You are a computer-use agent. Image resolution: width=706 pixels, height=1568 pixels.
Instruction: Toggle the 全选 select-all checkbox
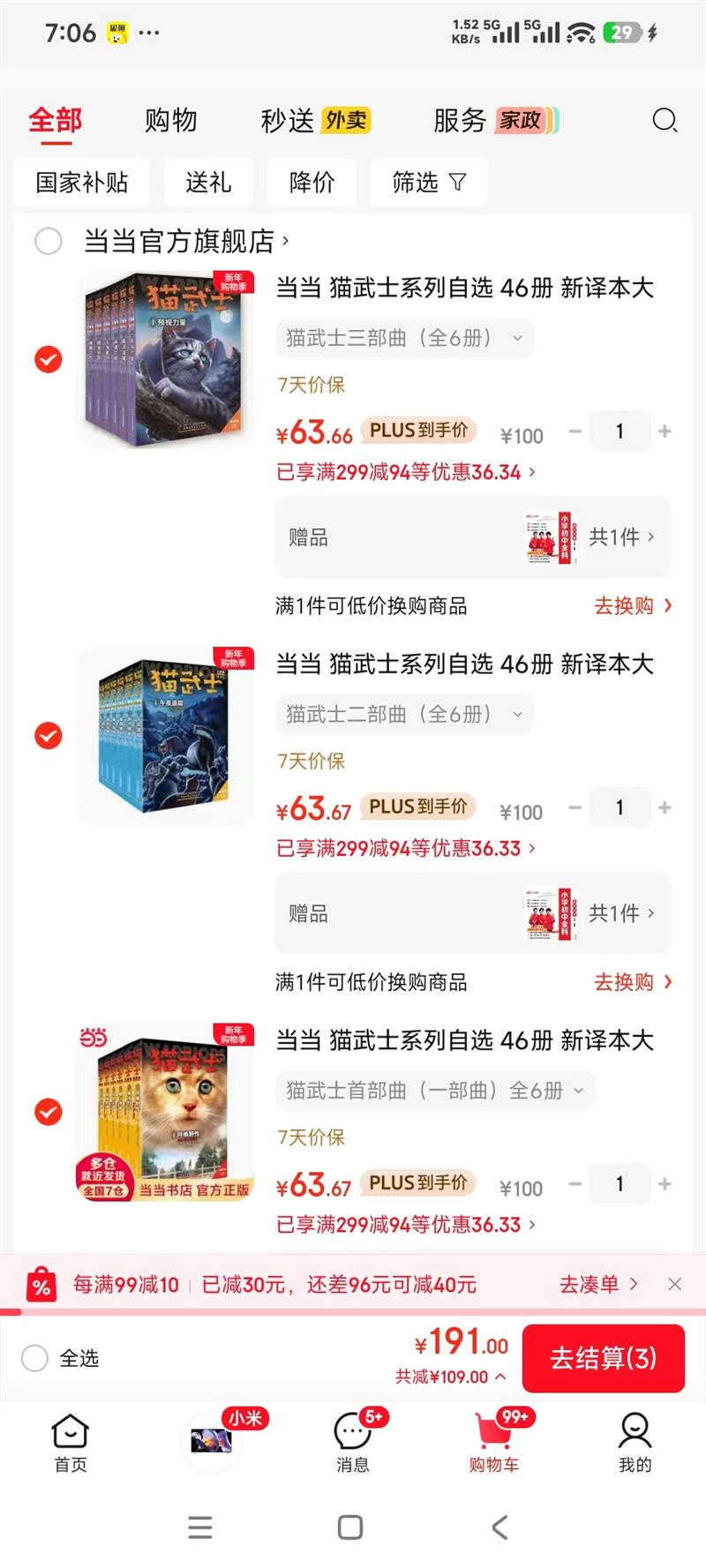click(35, 1358)
